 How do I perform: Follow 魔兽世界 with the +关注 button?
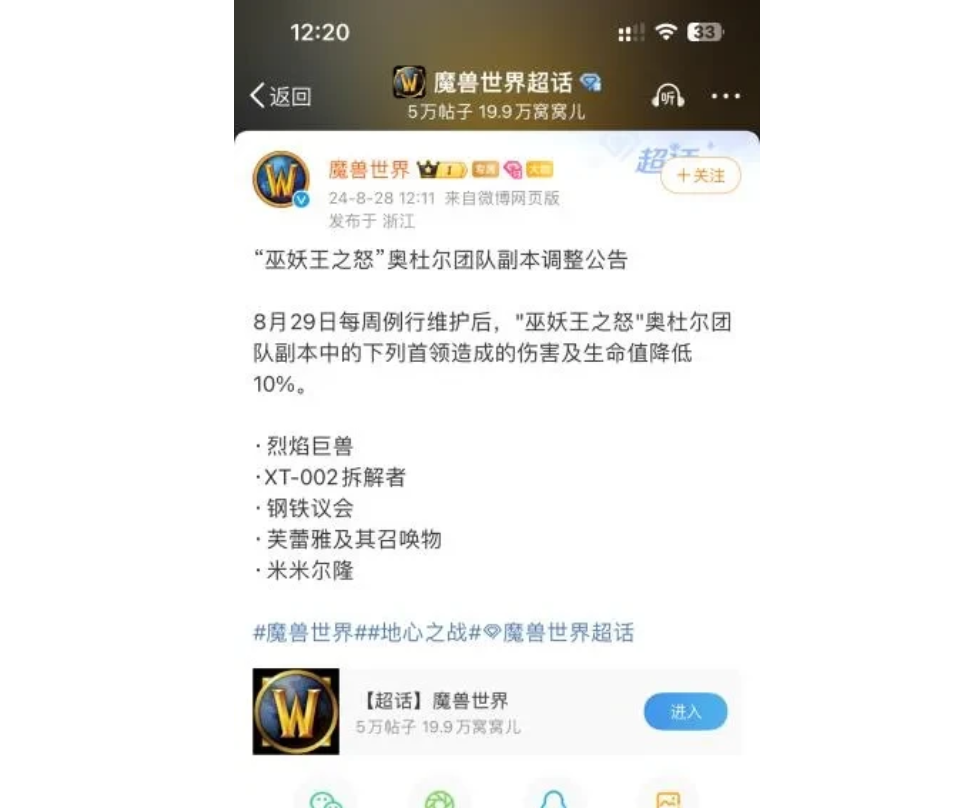(x=700, y=175)
